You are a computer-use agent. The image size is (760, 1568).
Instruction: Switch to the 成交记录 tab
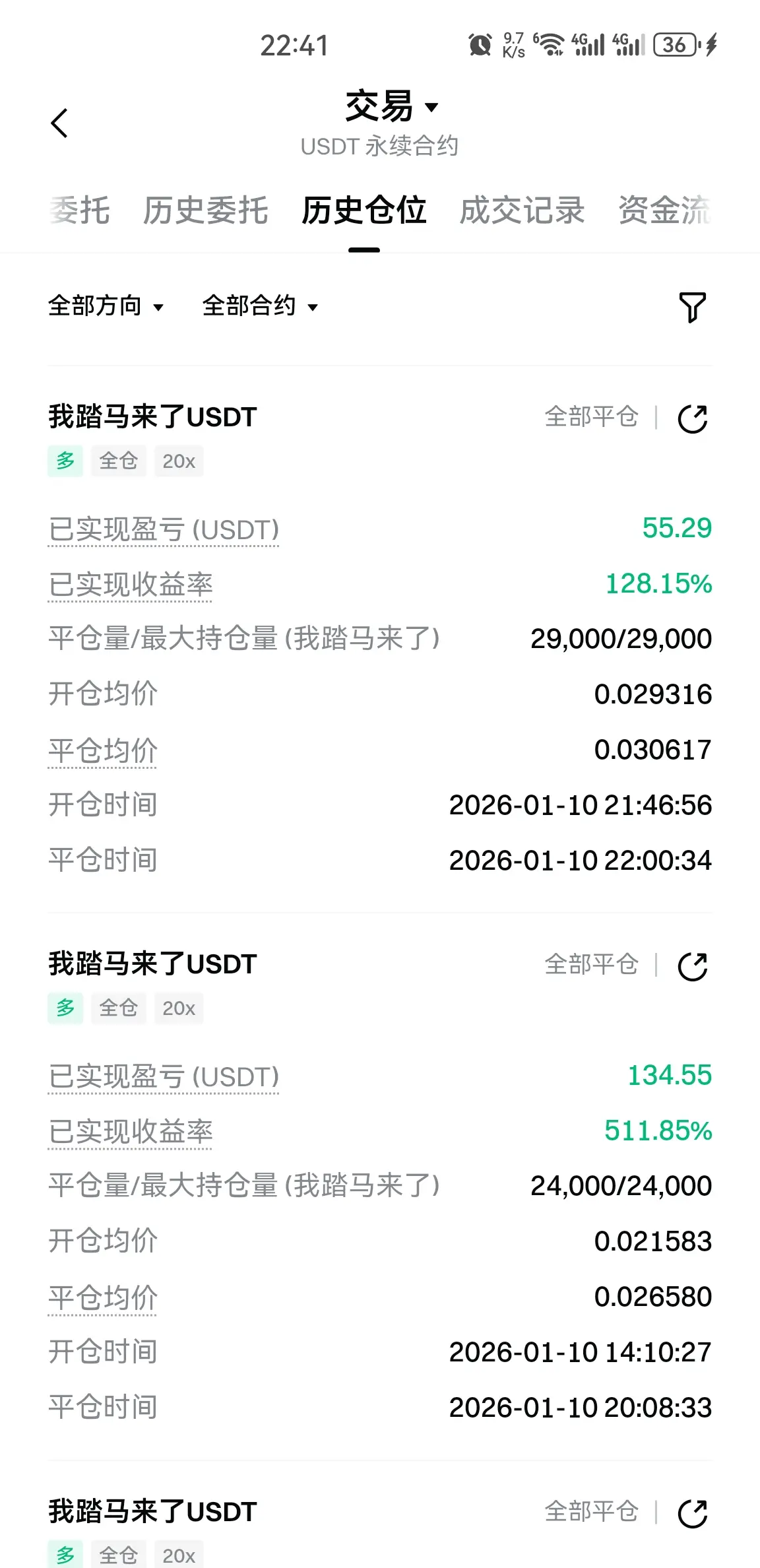click(x=522, y=211)
